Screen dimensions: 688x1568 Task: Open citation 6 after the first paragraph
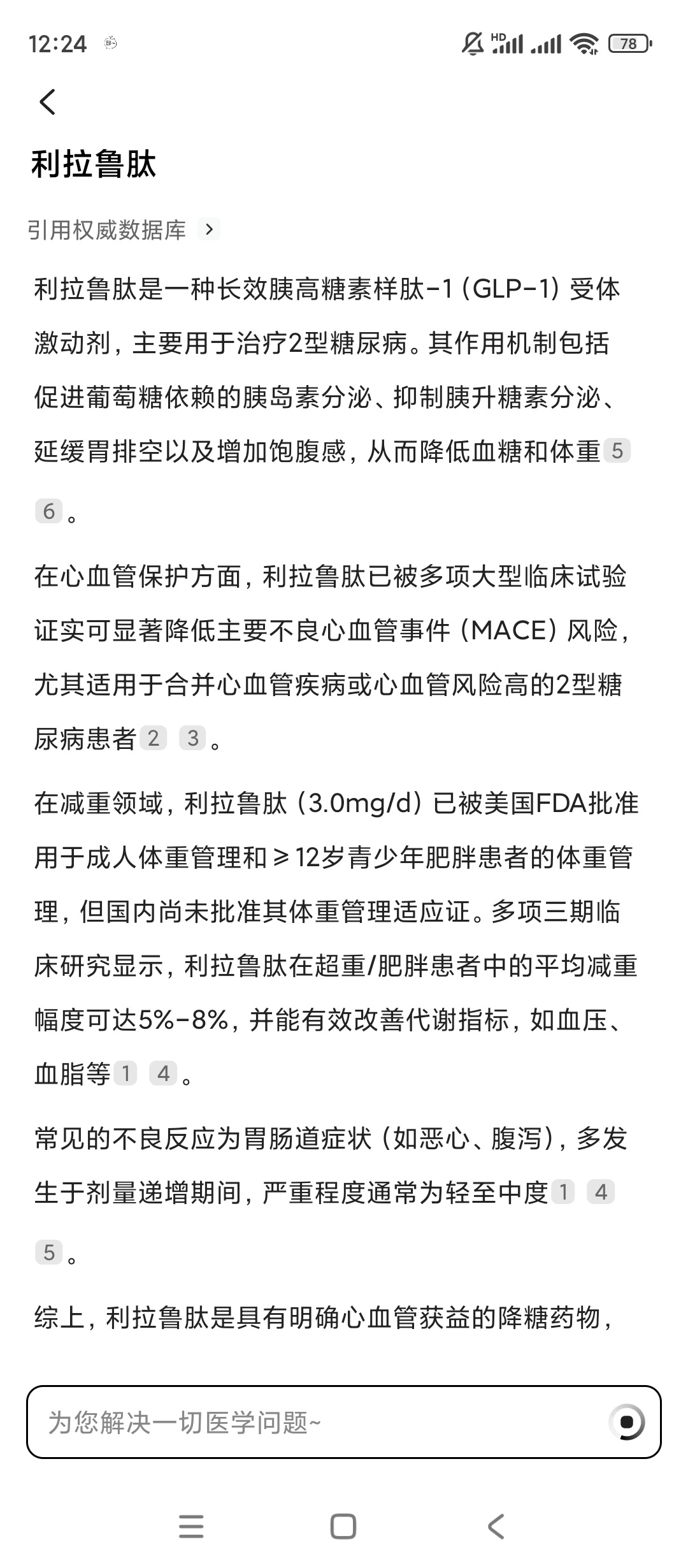[49, 511]
